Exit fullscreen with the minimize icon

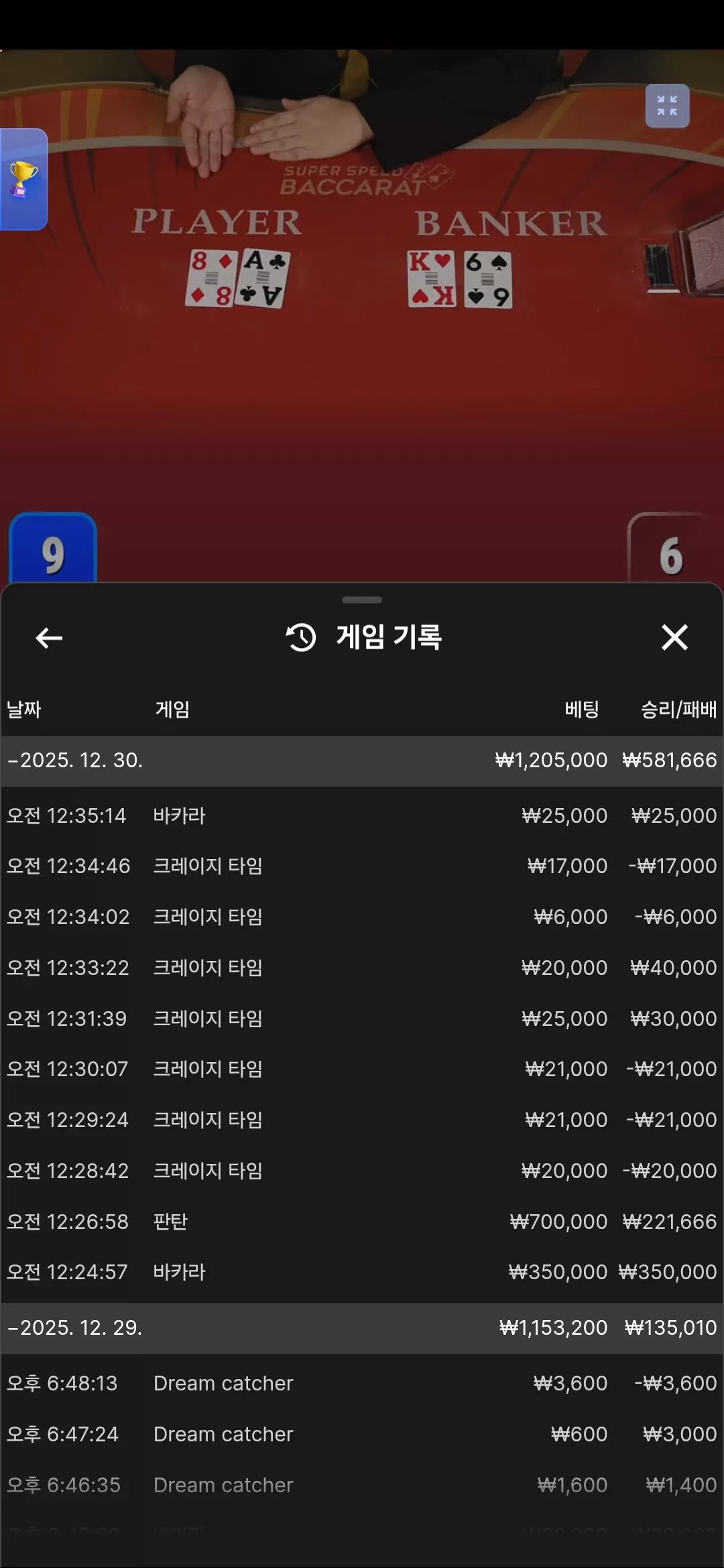(x=667, y=105)
